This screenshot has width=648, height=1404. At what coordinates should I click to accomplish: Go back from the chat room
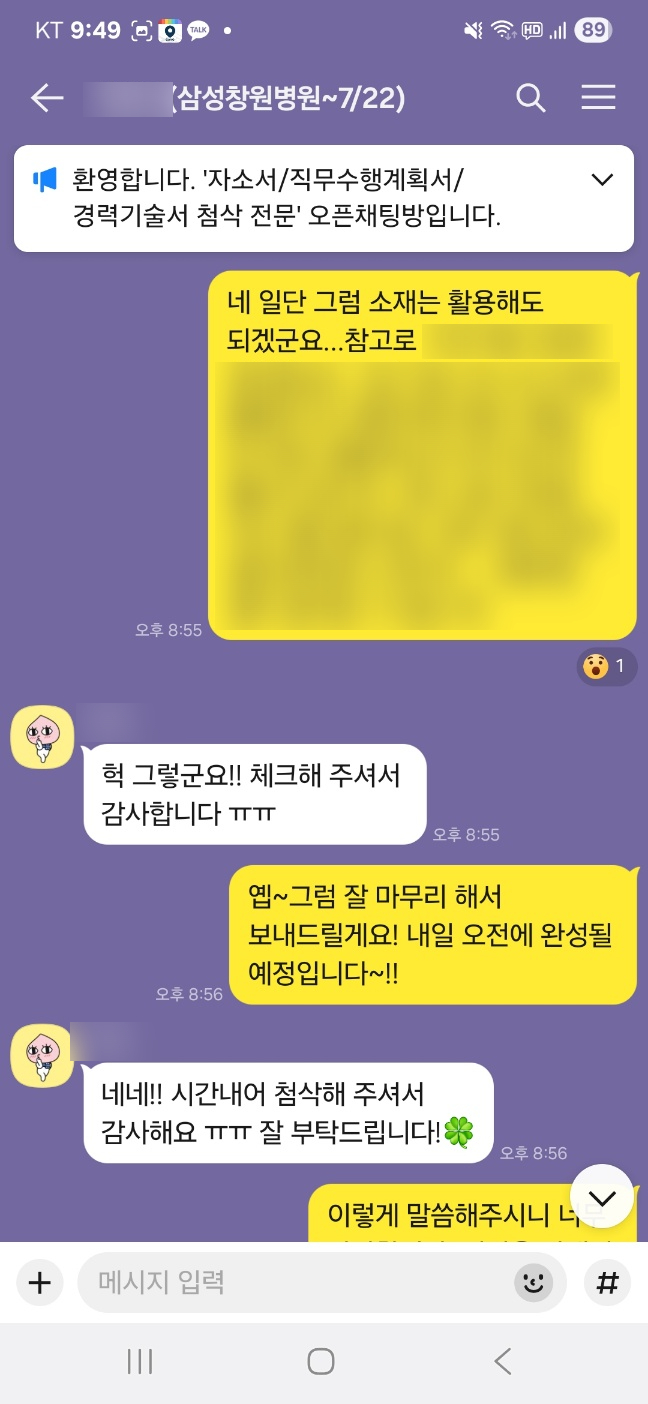(47, 98)
